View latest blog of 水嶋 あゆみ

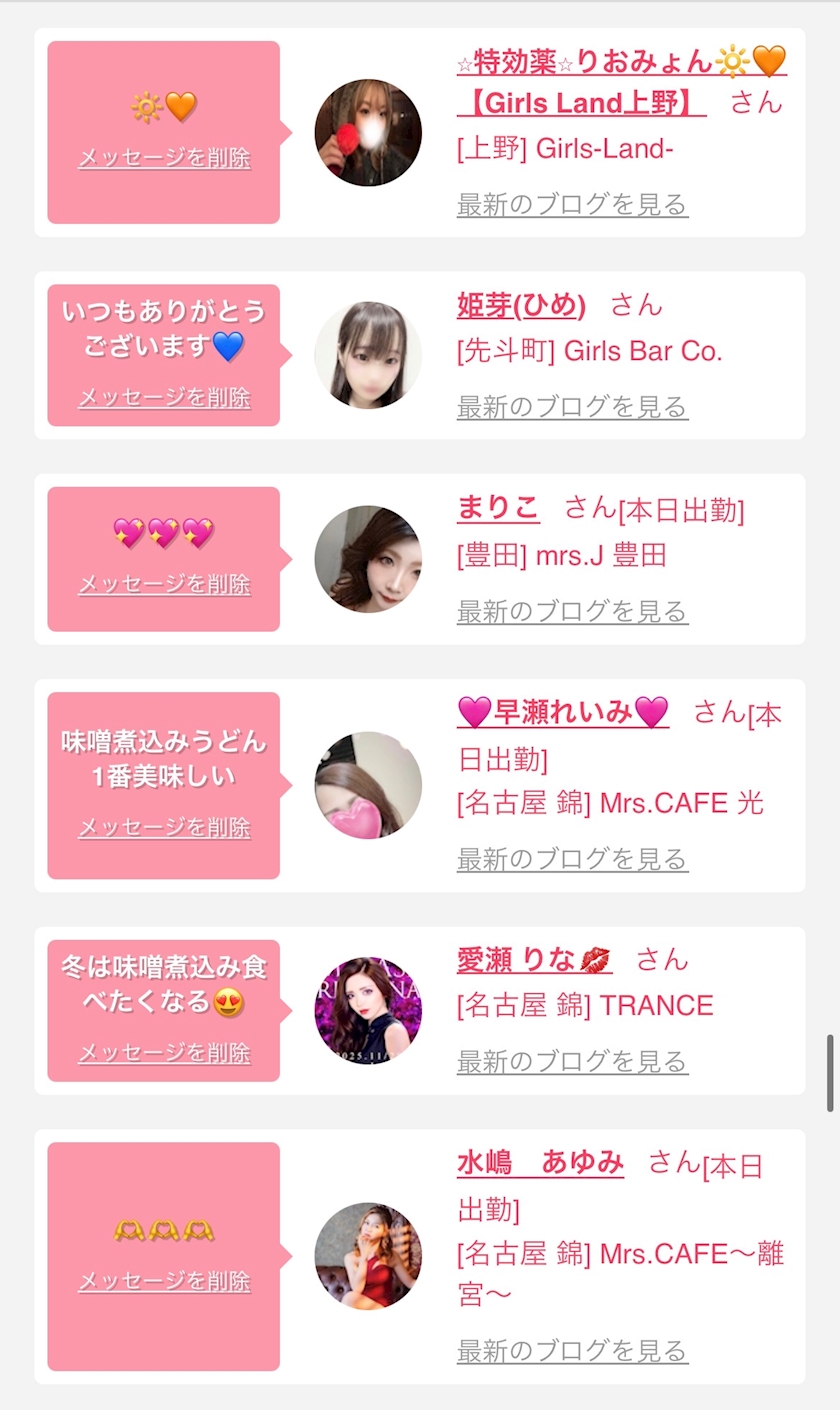pos(572,1352)
